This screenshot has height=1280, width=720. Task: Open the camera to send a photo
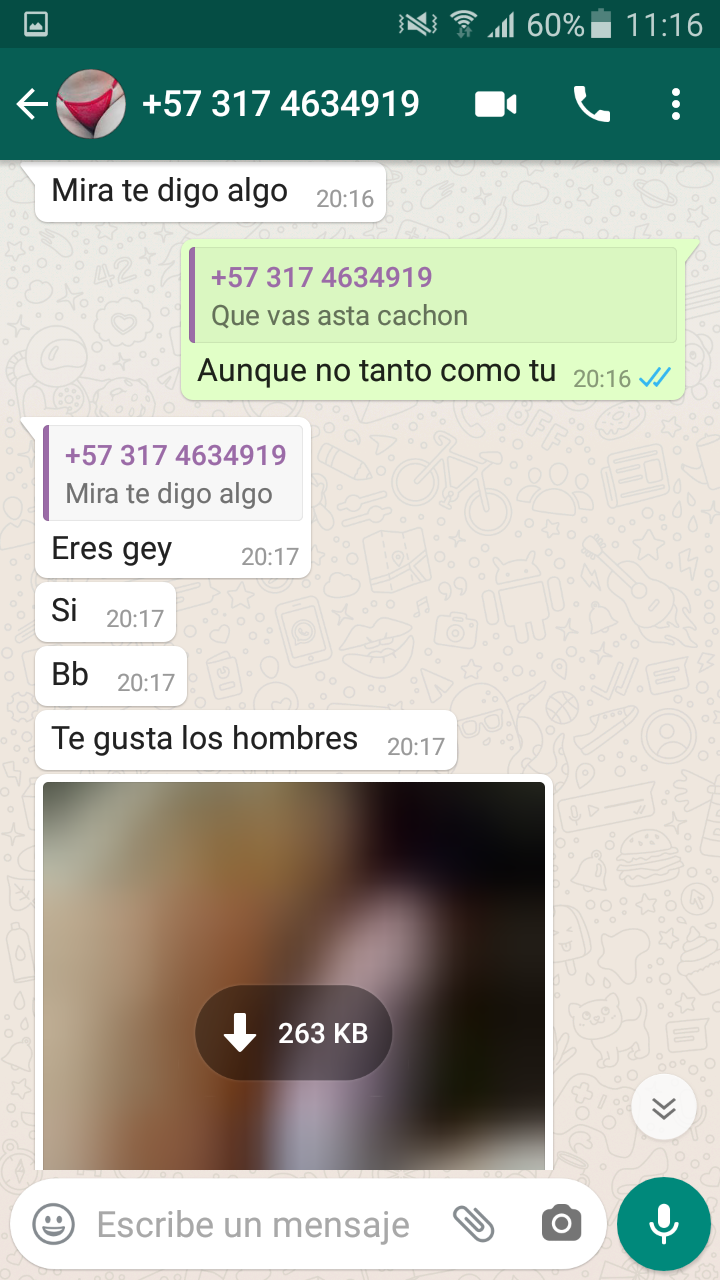561,1223
